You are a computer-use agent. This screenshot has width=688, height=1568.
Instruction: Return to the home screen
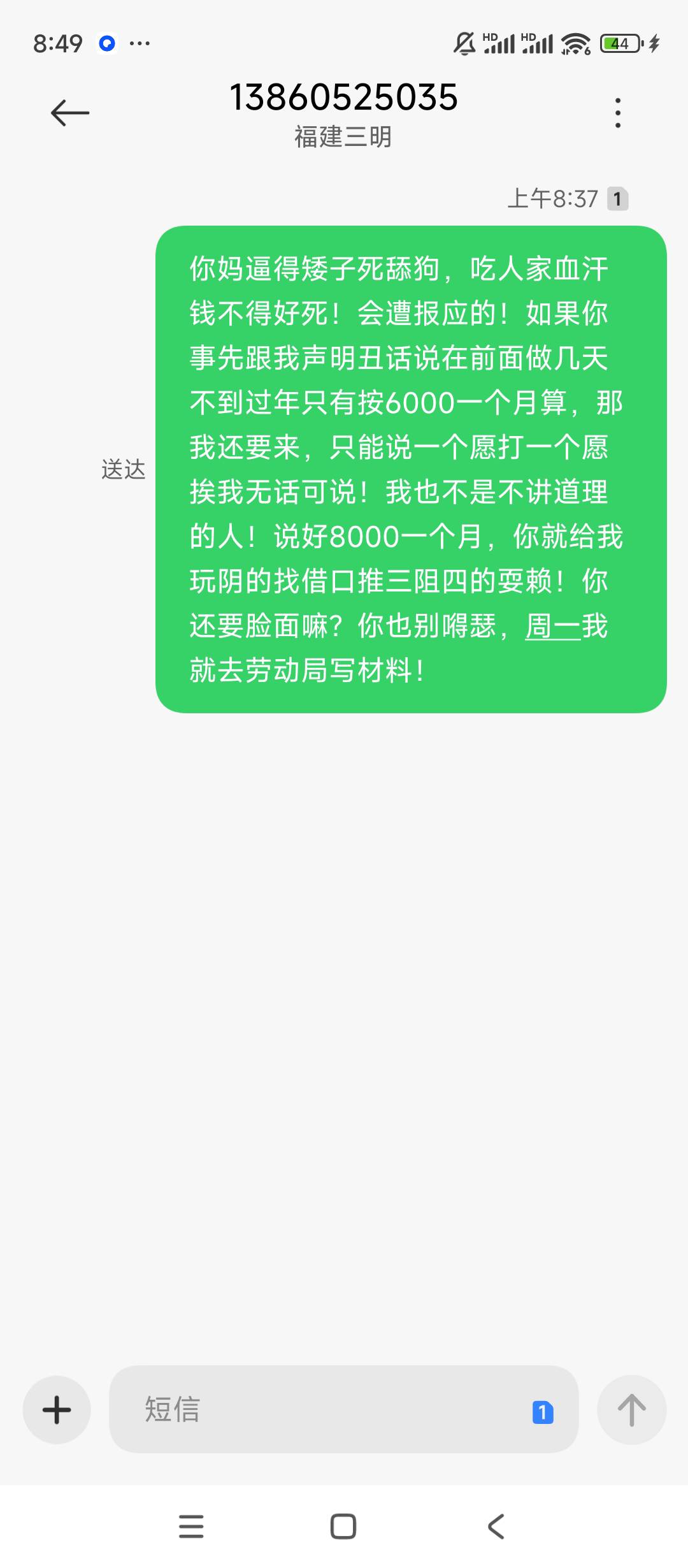[343, 1527]
